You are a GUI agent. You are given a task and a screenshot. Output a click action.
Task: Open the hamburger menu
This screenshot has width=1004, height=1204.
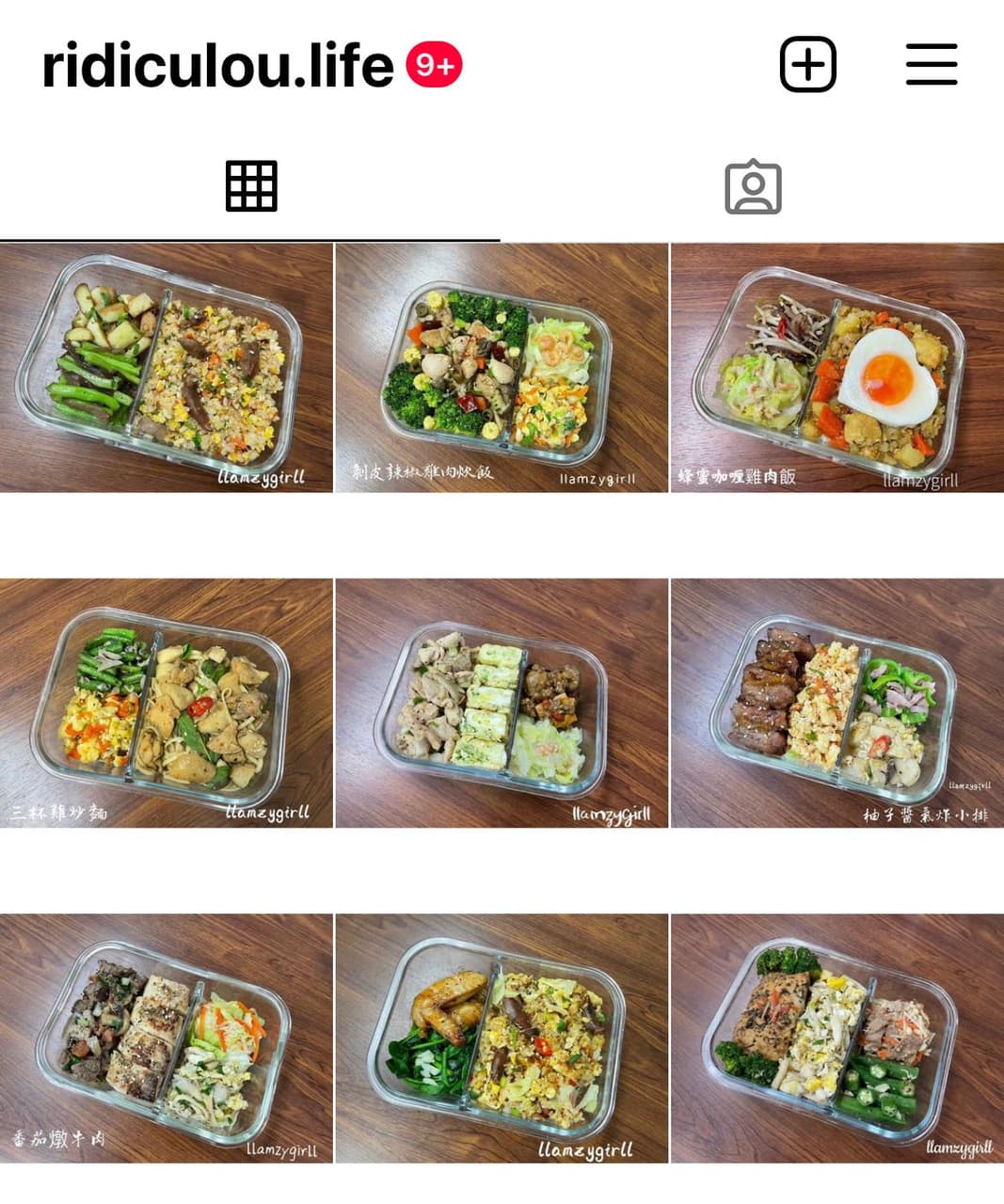[x=931, y=65]
